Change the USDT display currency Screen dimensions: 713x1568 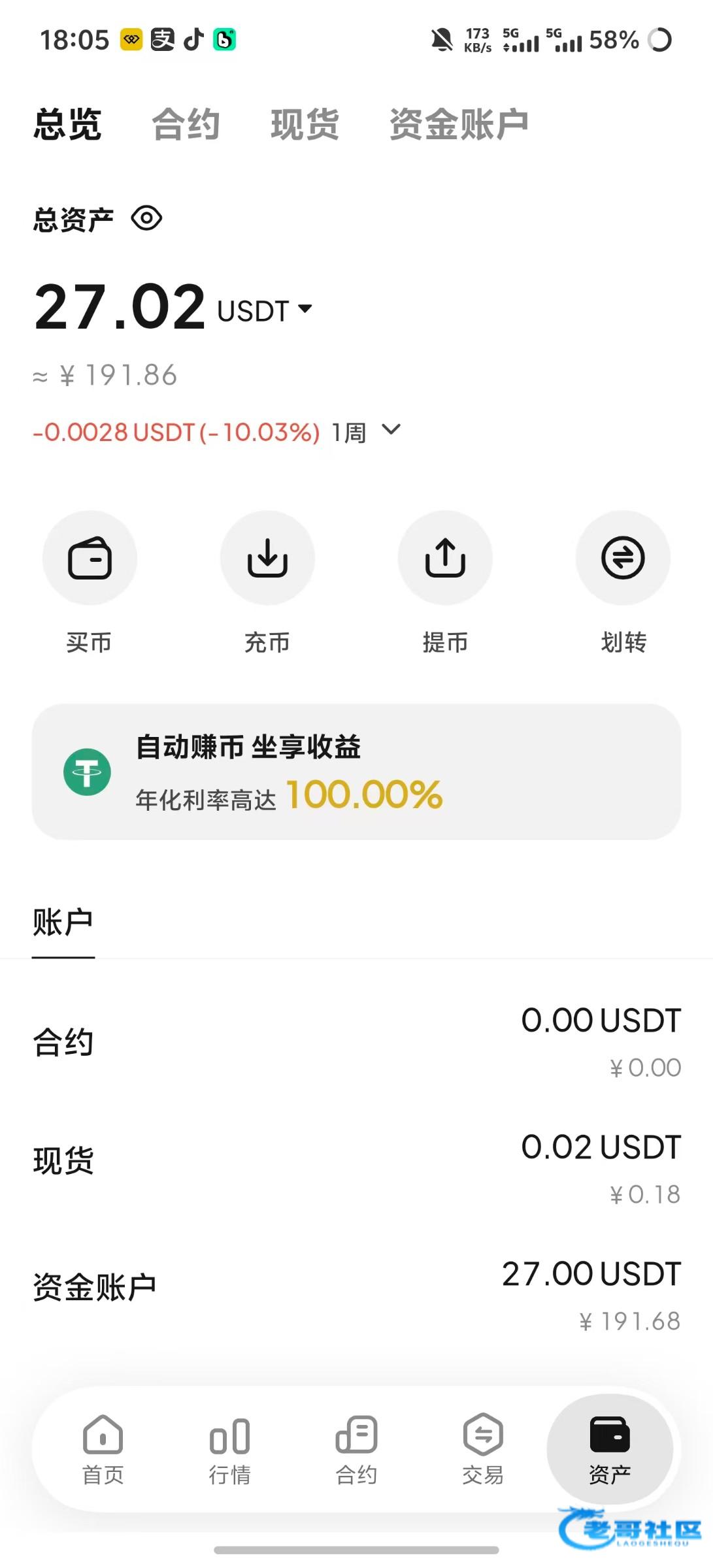[x=265, y=310]
